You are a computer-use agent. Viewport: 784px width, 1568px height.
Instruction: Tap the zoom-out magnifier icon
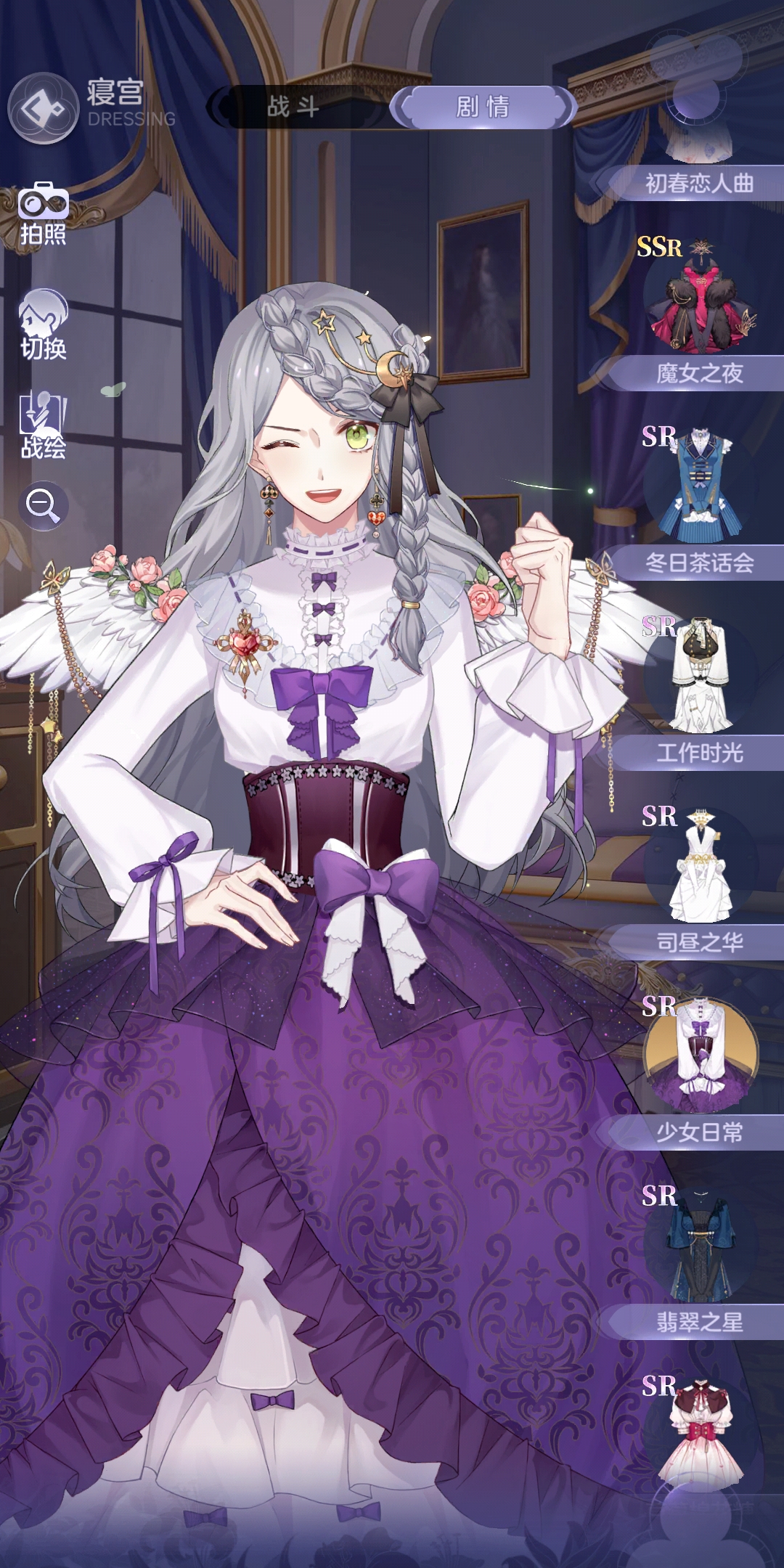point(43,505)
